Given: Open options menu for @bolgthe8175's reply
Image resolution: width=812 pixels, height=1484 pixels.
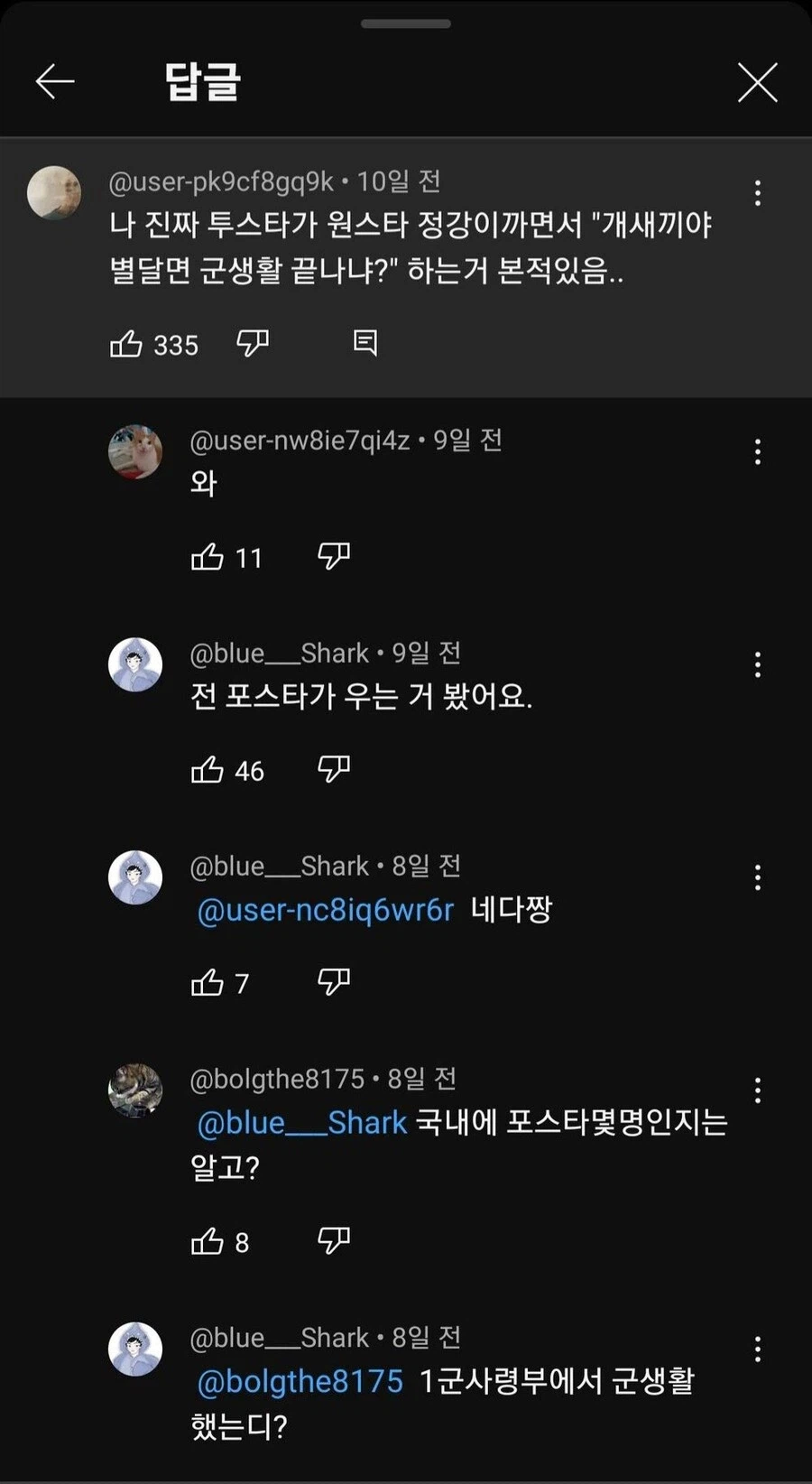Looking at the screenshot, I should 757,1090.
